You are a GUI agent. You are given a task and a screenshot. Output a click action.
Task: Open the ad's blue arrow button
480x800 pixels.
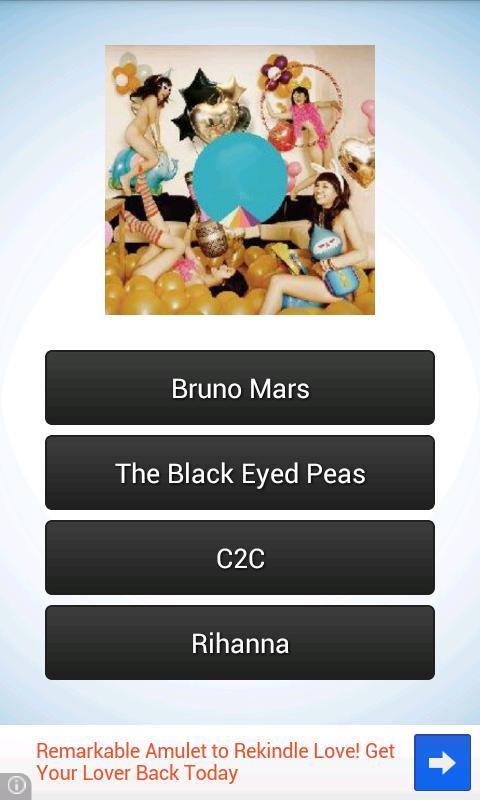(442, 762)
